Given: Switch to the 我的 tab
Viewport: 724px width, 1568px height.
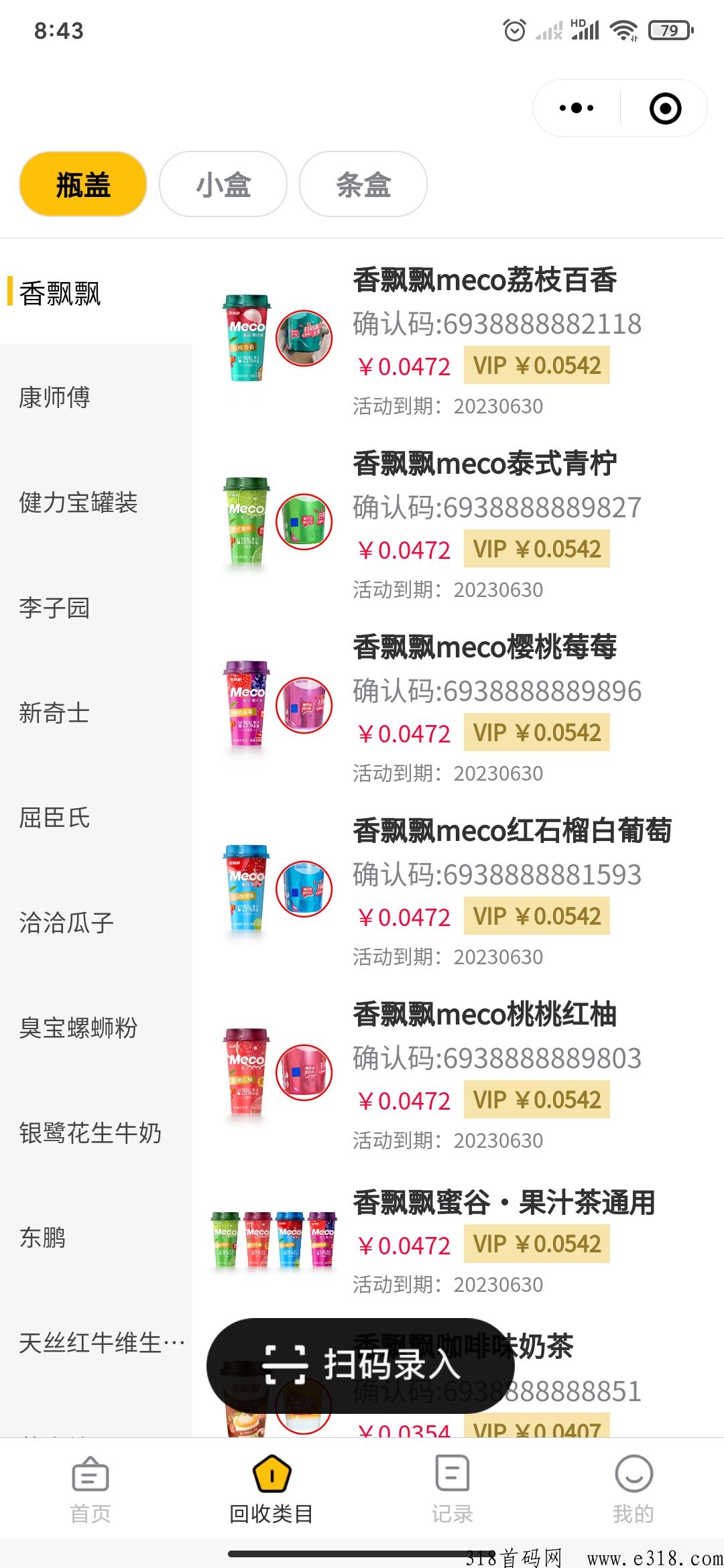Looking at the screenshot, I should click(x=633, y=1489).
